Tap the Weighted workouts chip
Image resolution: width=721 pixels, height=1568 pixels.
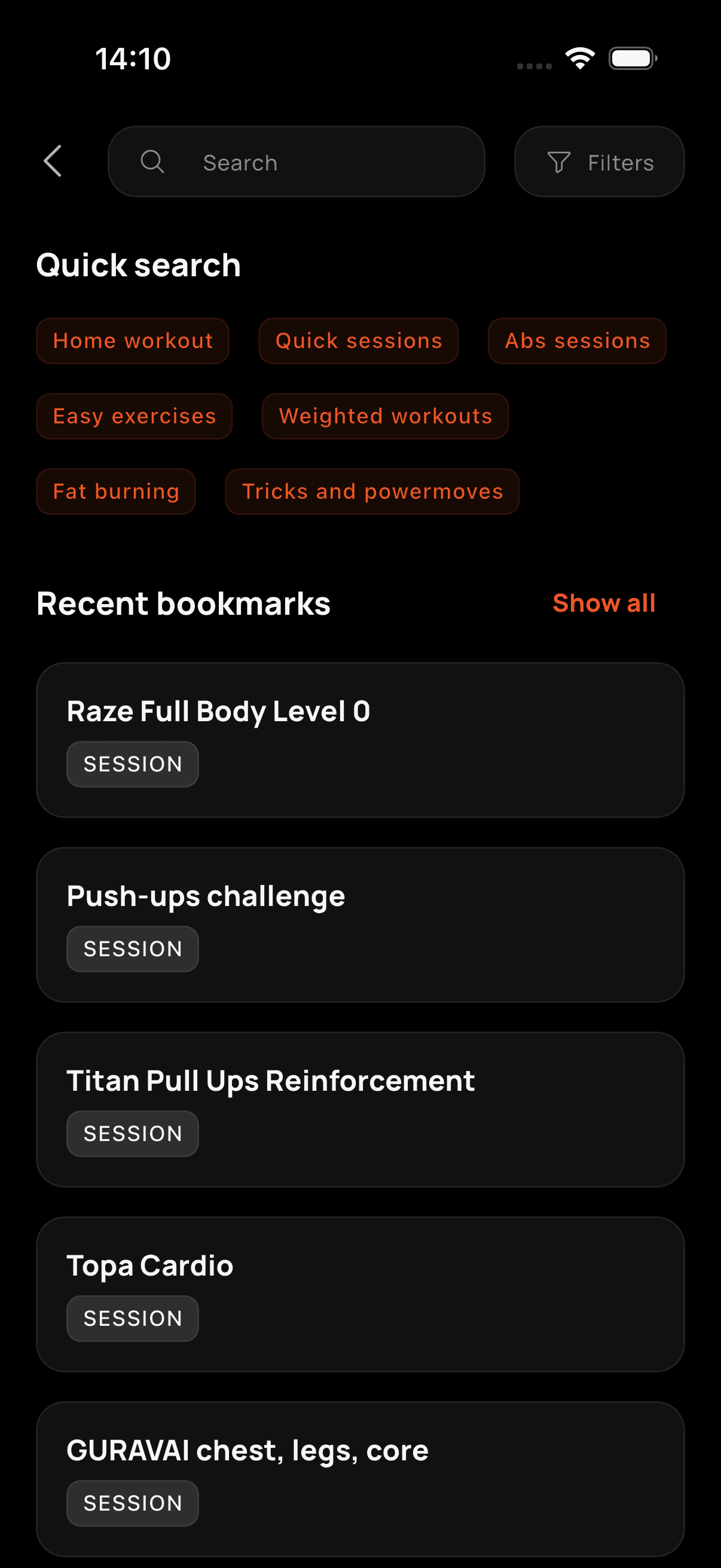click(x=385, y=416)
